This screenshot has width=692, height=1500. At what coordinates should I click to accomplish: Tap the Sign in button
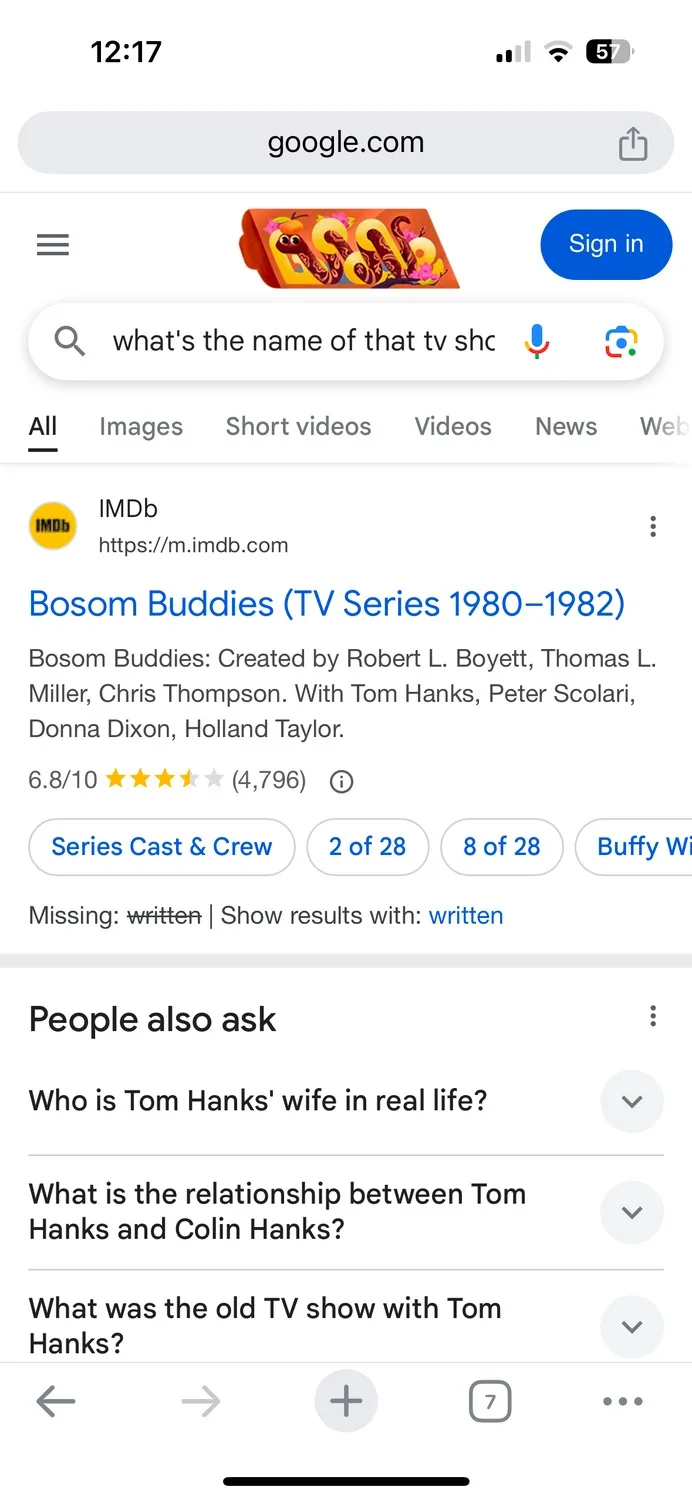click(x=606, y=244)
